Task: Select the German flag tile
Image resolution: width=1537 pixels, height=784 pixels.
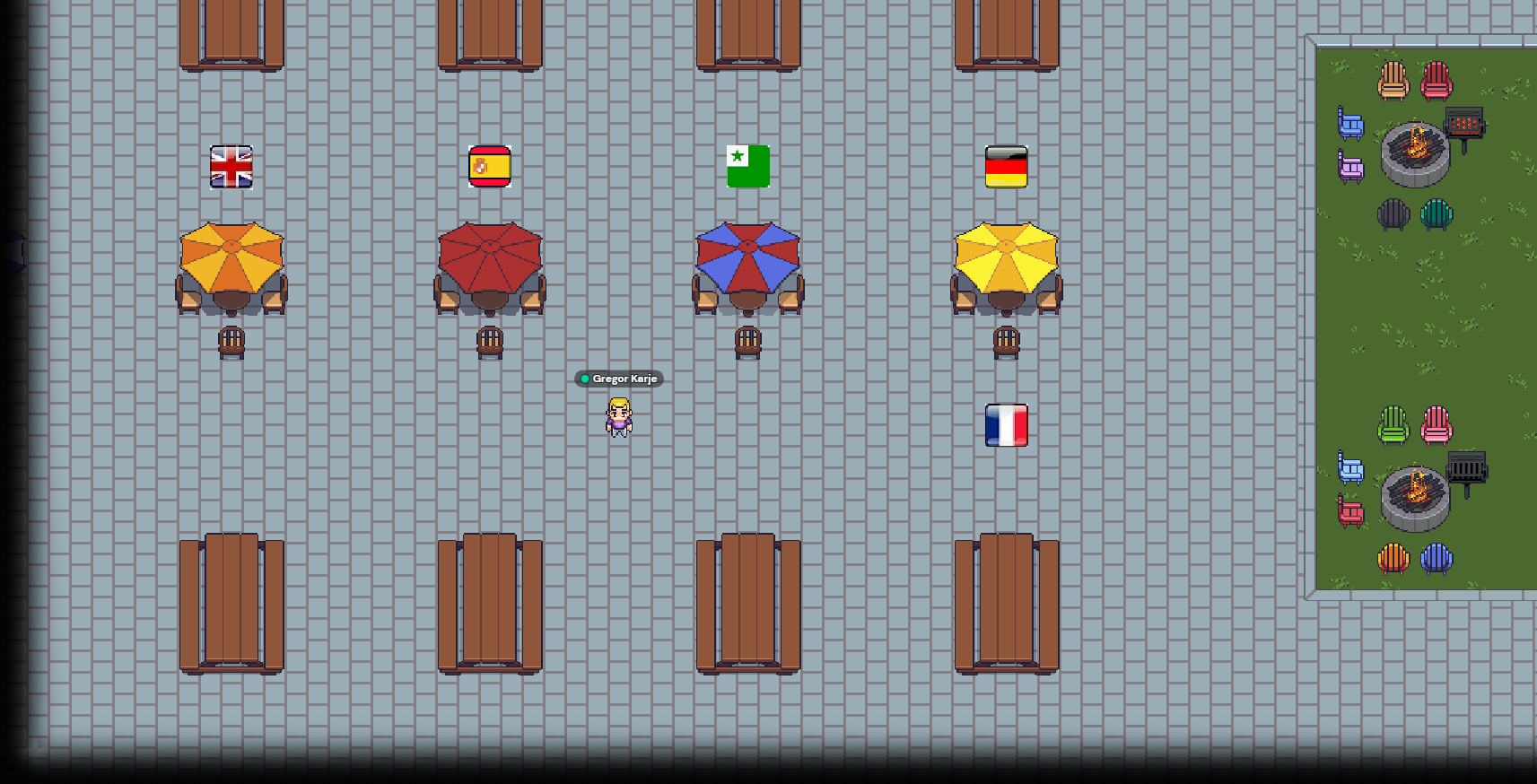Action: coord(1006,166)
